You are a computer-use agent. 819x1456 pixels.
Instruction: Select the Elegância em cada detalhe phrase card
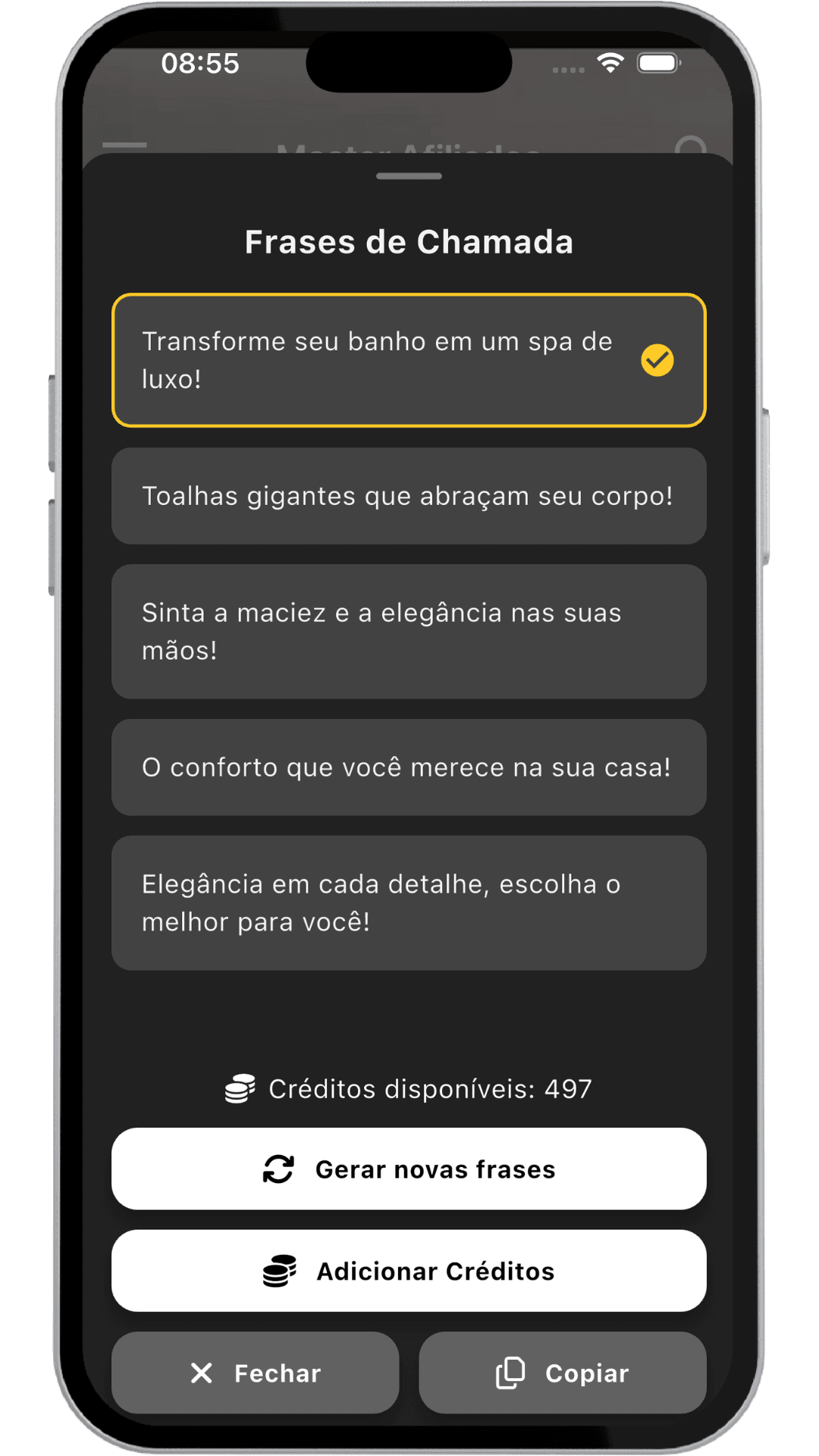(x=409, y=901)
